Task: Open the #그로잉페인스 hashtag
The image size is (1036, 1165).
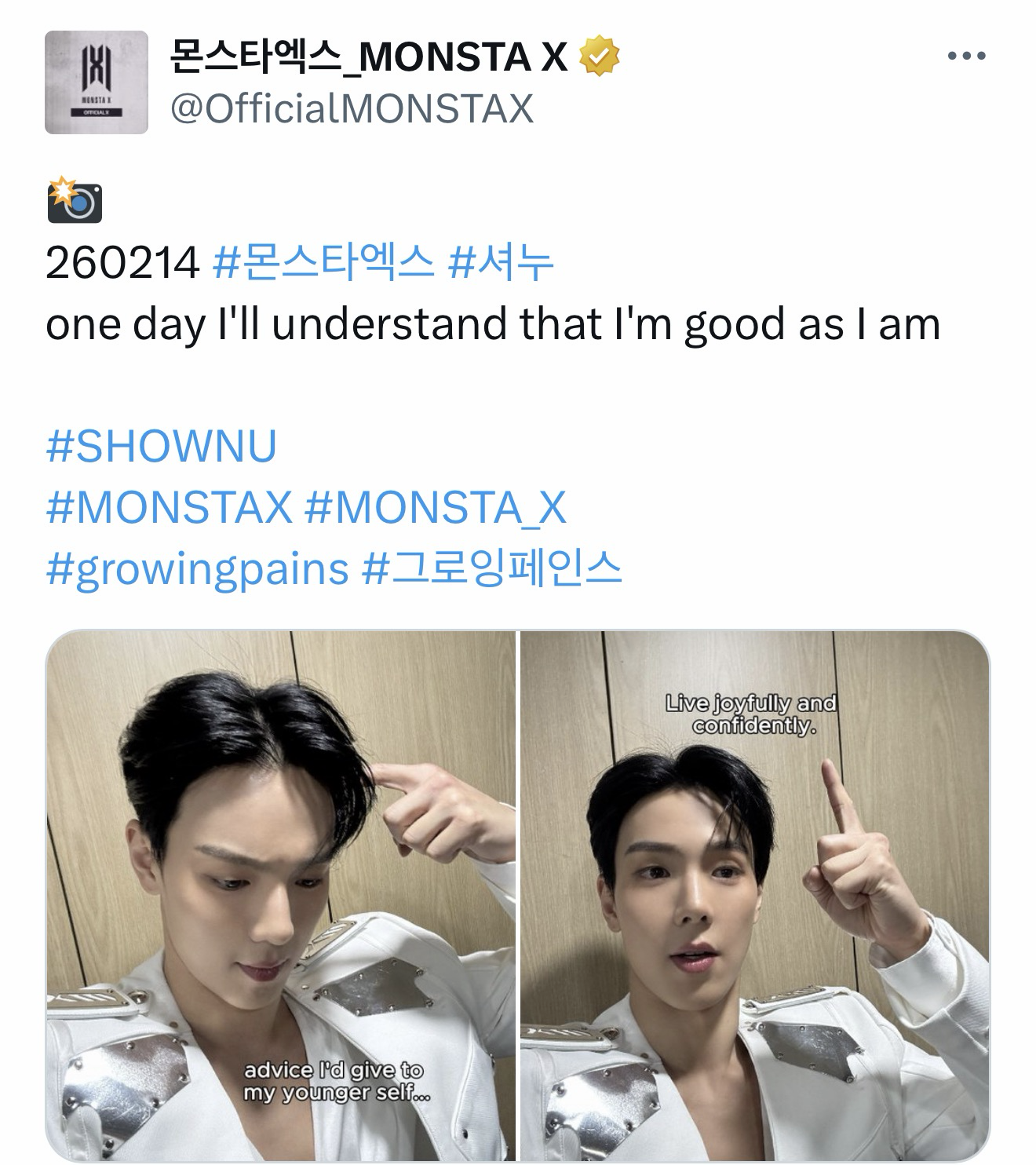Action: (492, 568)
